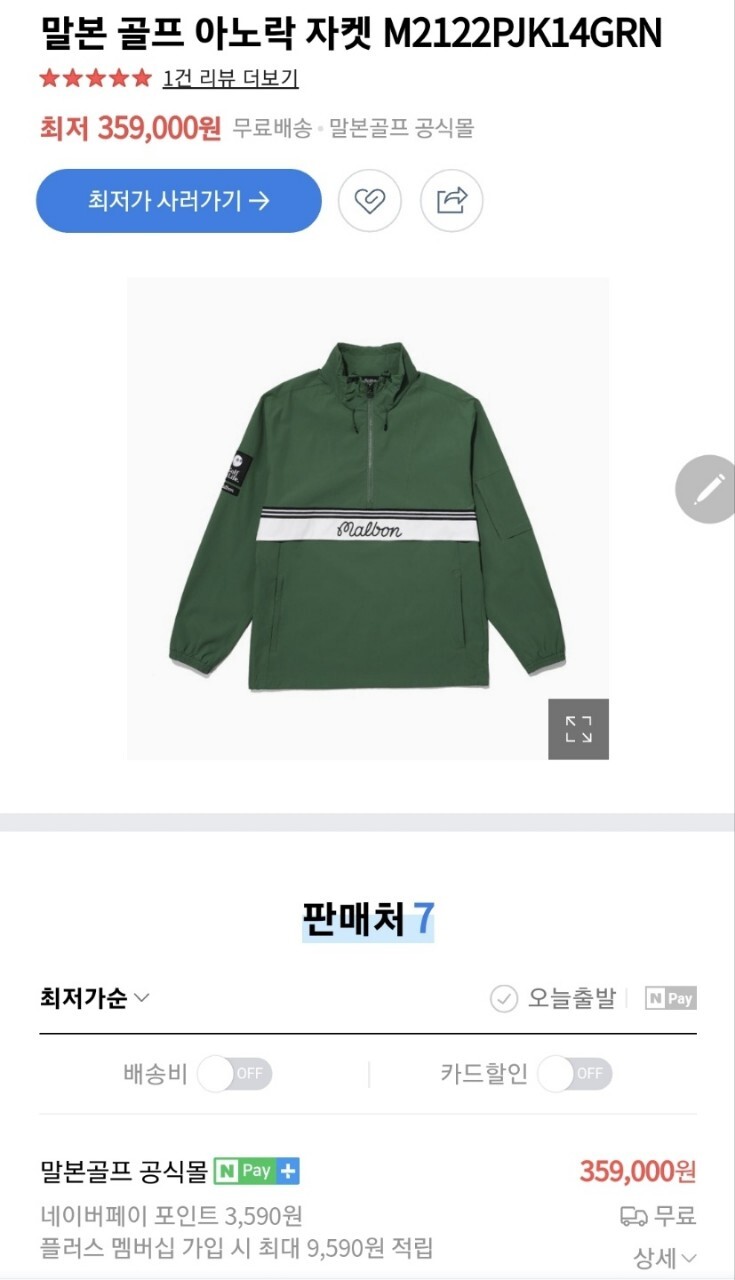
Task: View the green Malbon jacket photo
Action: tap(368, 518)
